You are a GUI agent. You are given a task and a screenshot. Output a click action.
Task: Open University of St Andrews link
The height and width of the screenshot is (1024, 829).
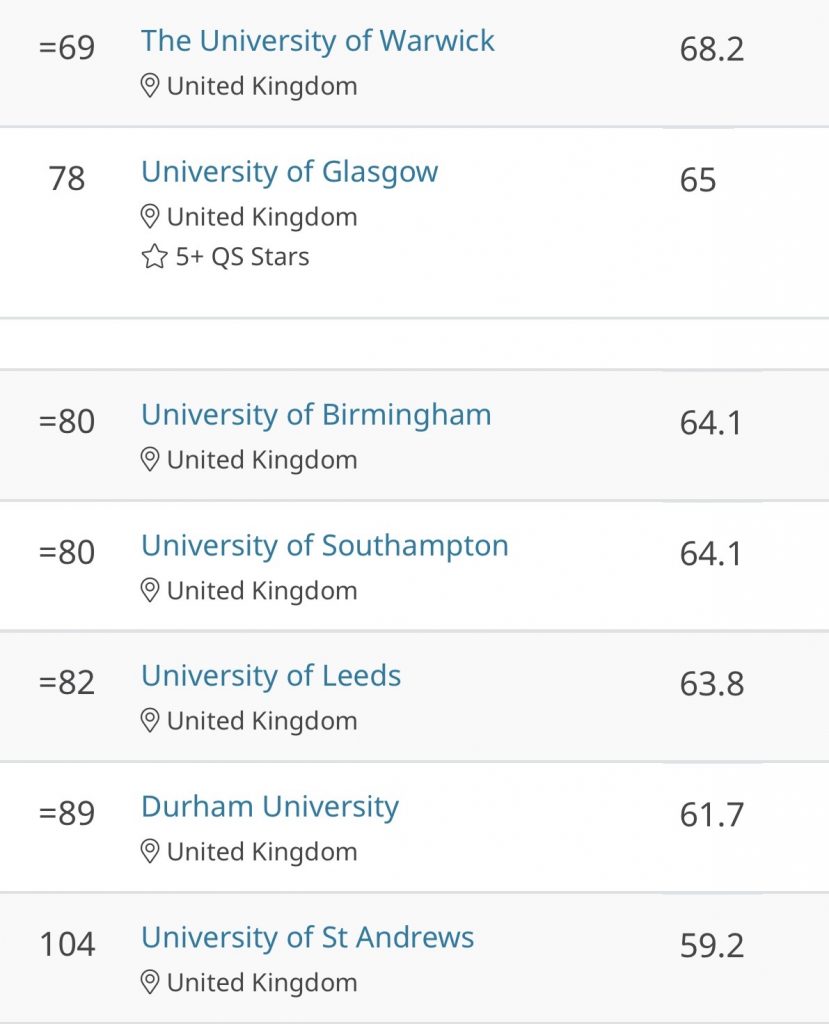(x=307, y=938)
